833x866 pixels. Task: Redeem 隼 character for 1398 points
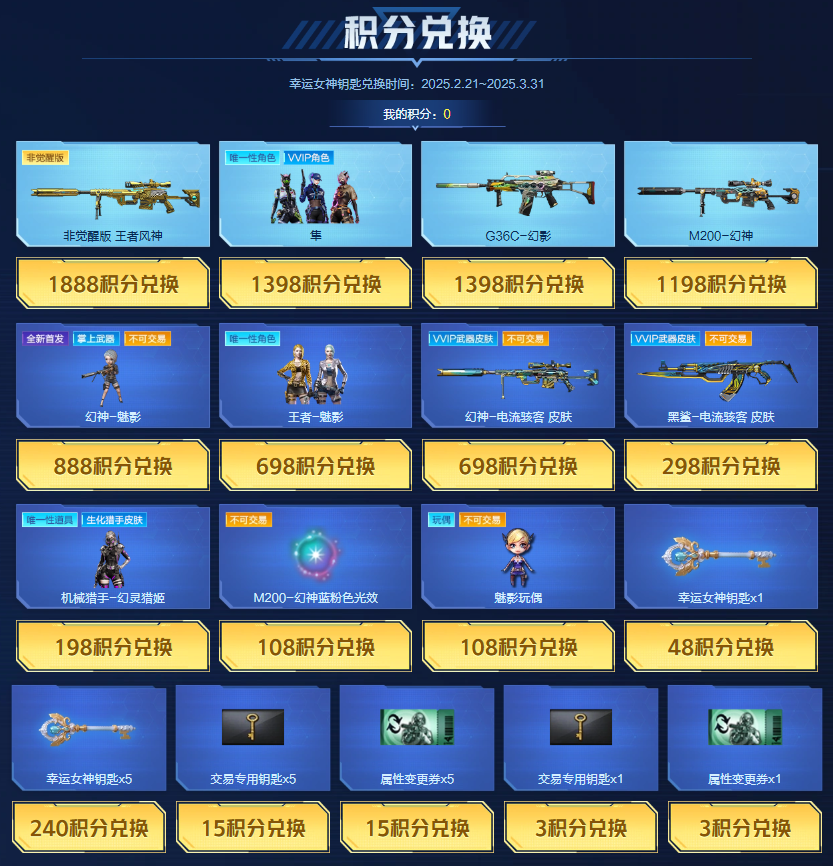coord(315,283)
